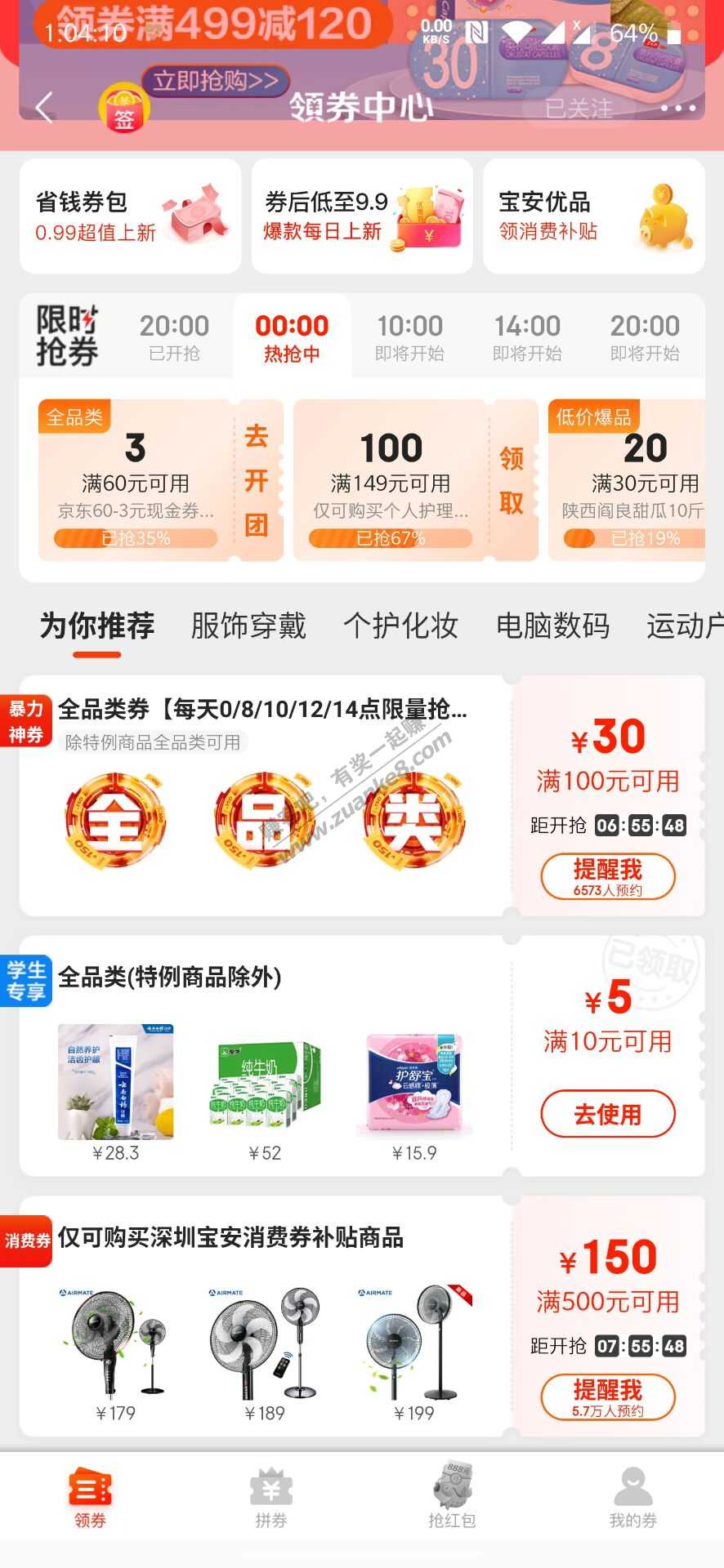This screenshot has height=1568, width=724.
Task: Open the 券后低至9.9 card
Action: 361,216
